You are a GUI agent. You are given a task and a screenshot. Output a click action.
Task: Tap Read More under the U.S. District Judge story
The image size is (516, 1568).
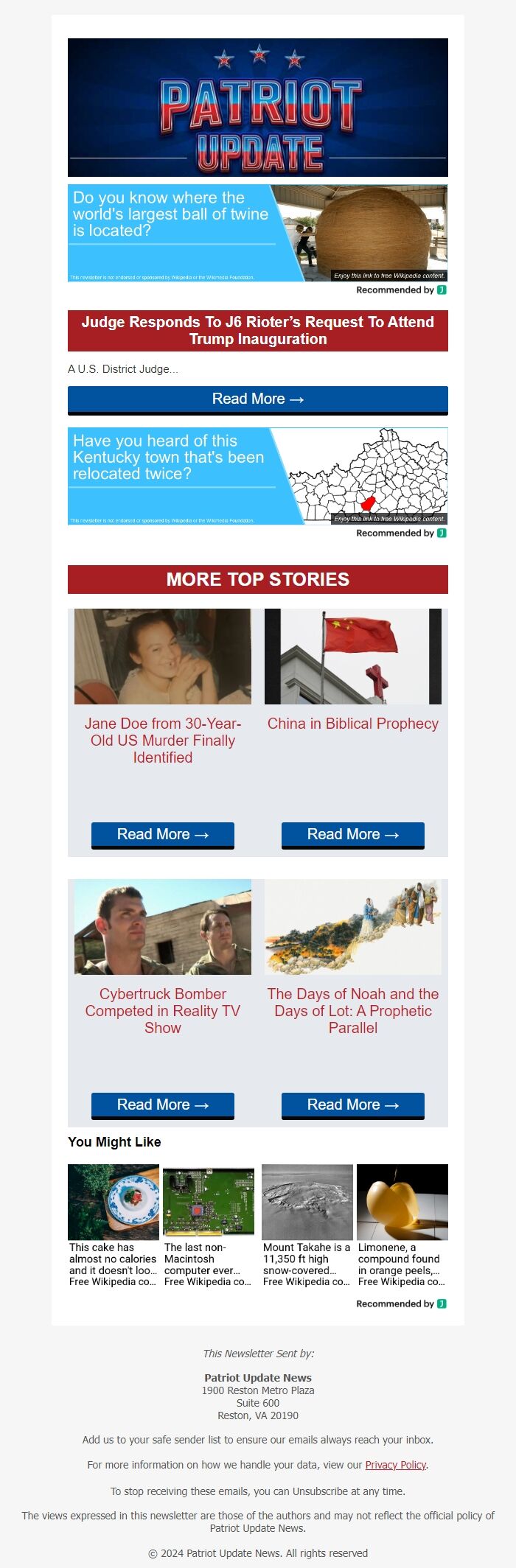point(257,399)
